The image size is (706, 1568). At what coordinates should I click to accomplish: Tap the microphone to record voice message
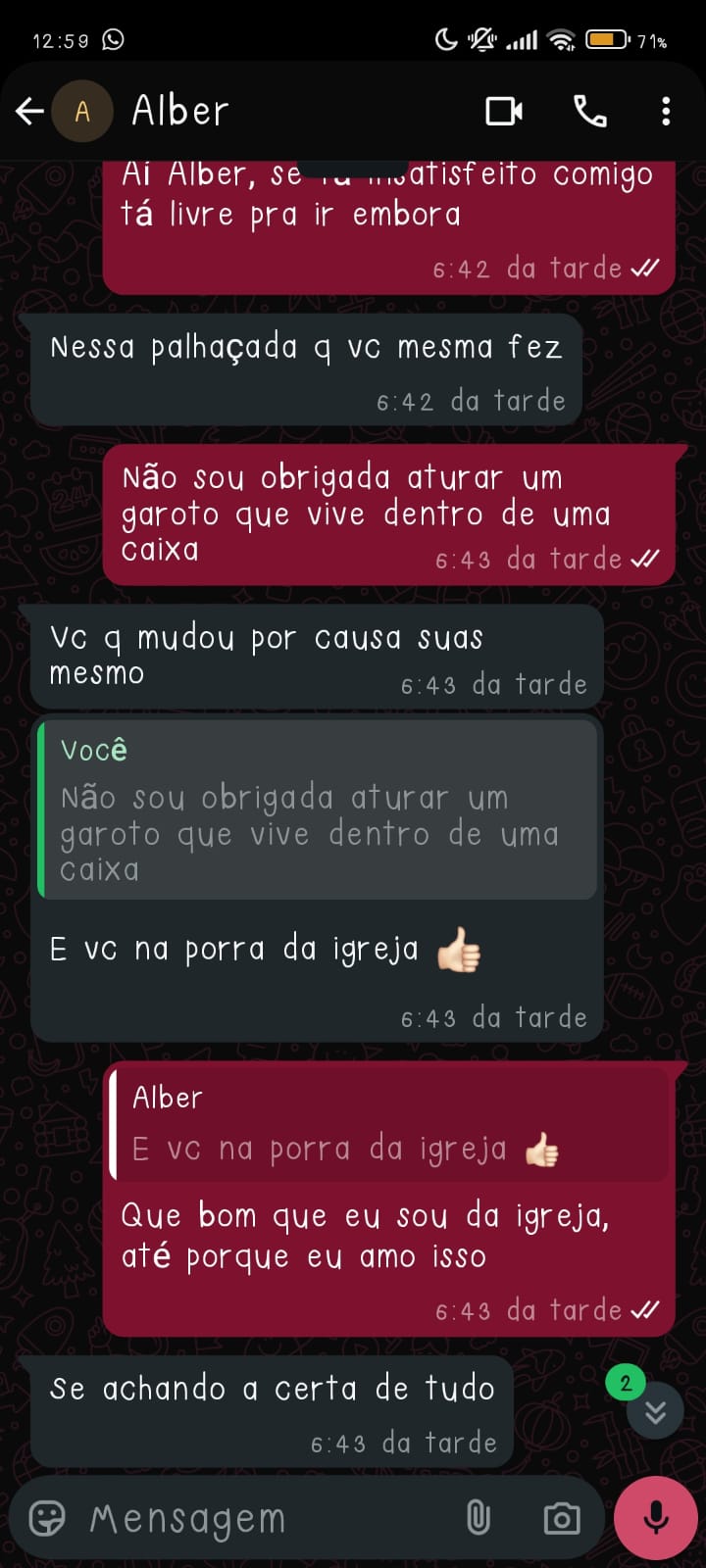click(x=655, y=1518)
